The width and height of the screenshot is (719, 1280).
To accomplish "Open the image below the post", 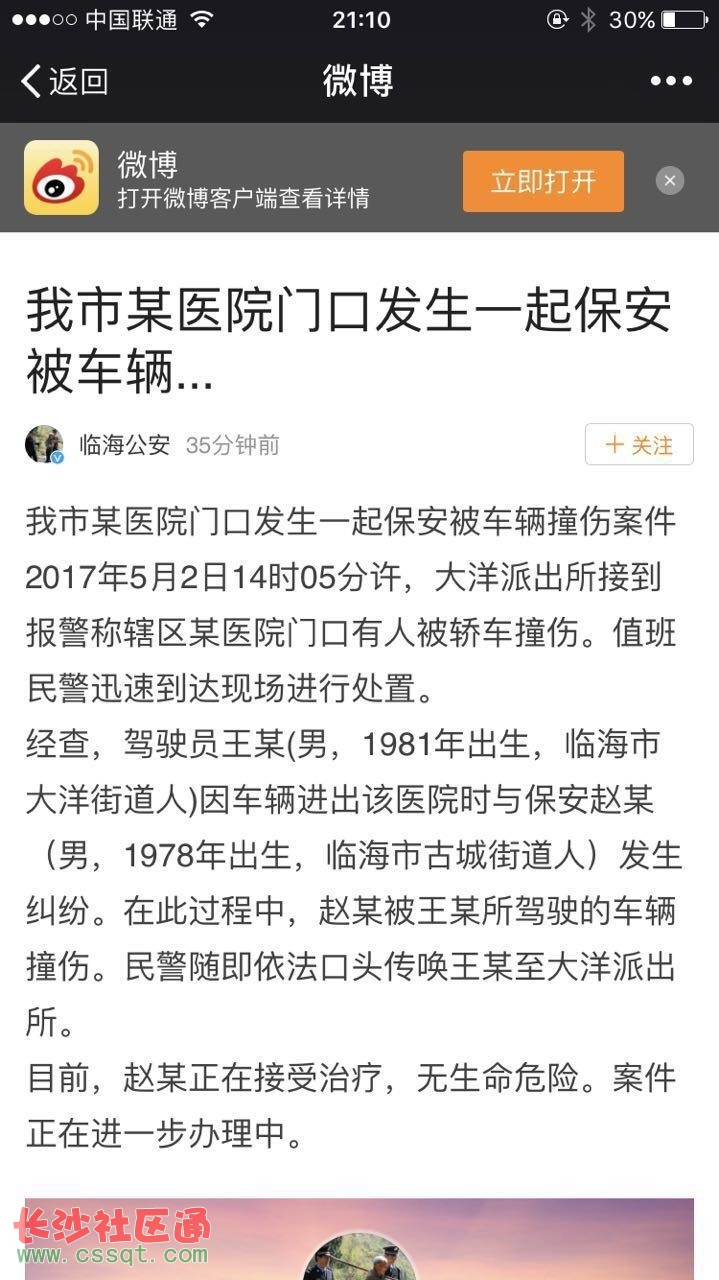I will (x=359, y=1238).
